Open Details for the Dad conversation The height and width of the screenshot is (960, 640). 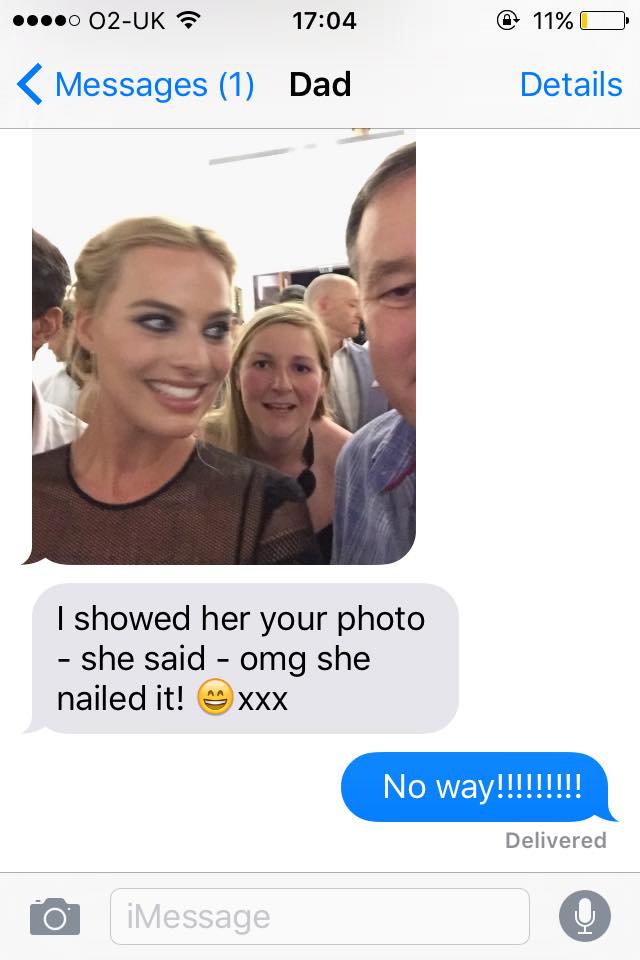(570, 85)
